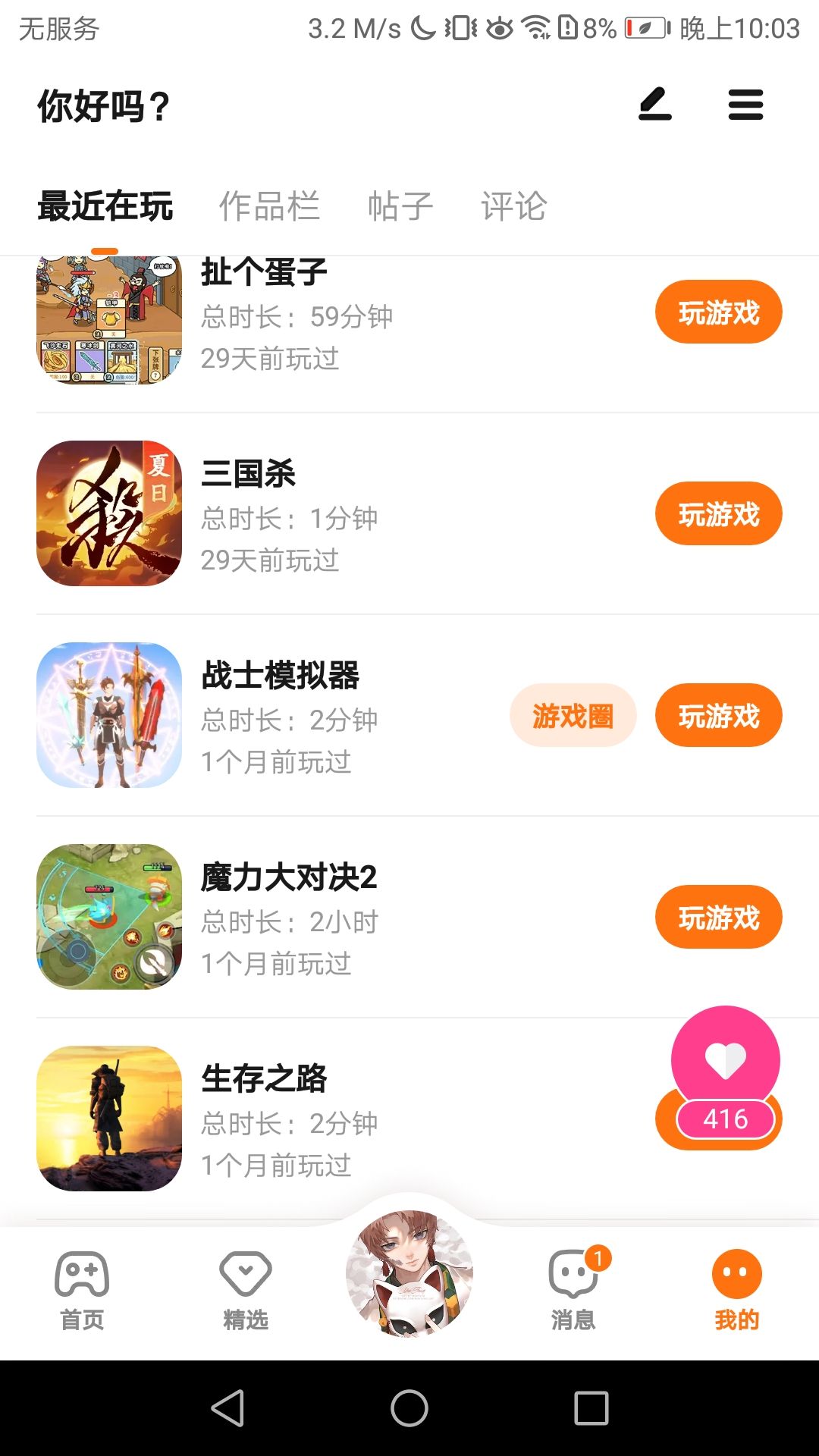Open the 三国杀 game icon
Viewport: 819px width, 1456px height.
point(109,513)
